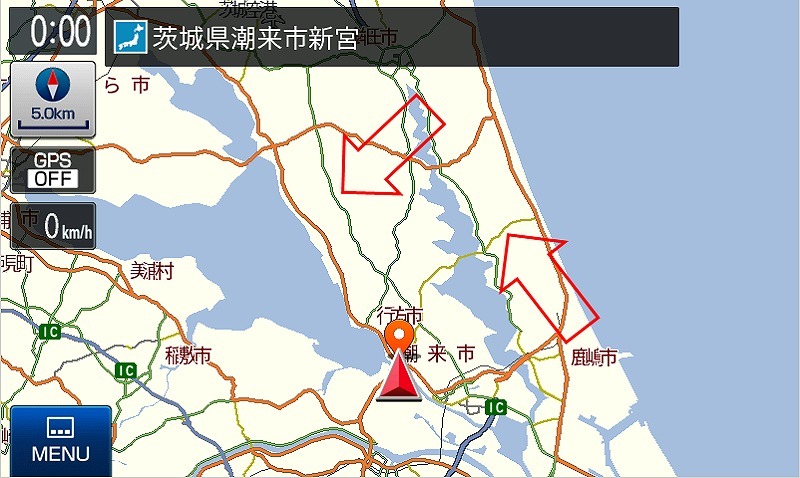The image size is (800, 478).
Task: Open the MENU button
Action: pyautogui.click(x=60, y=441)
